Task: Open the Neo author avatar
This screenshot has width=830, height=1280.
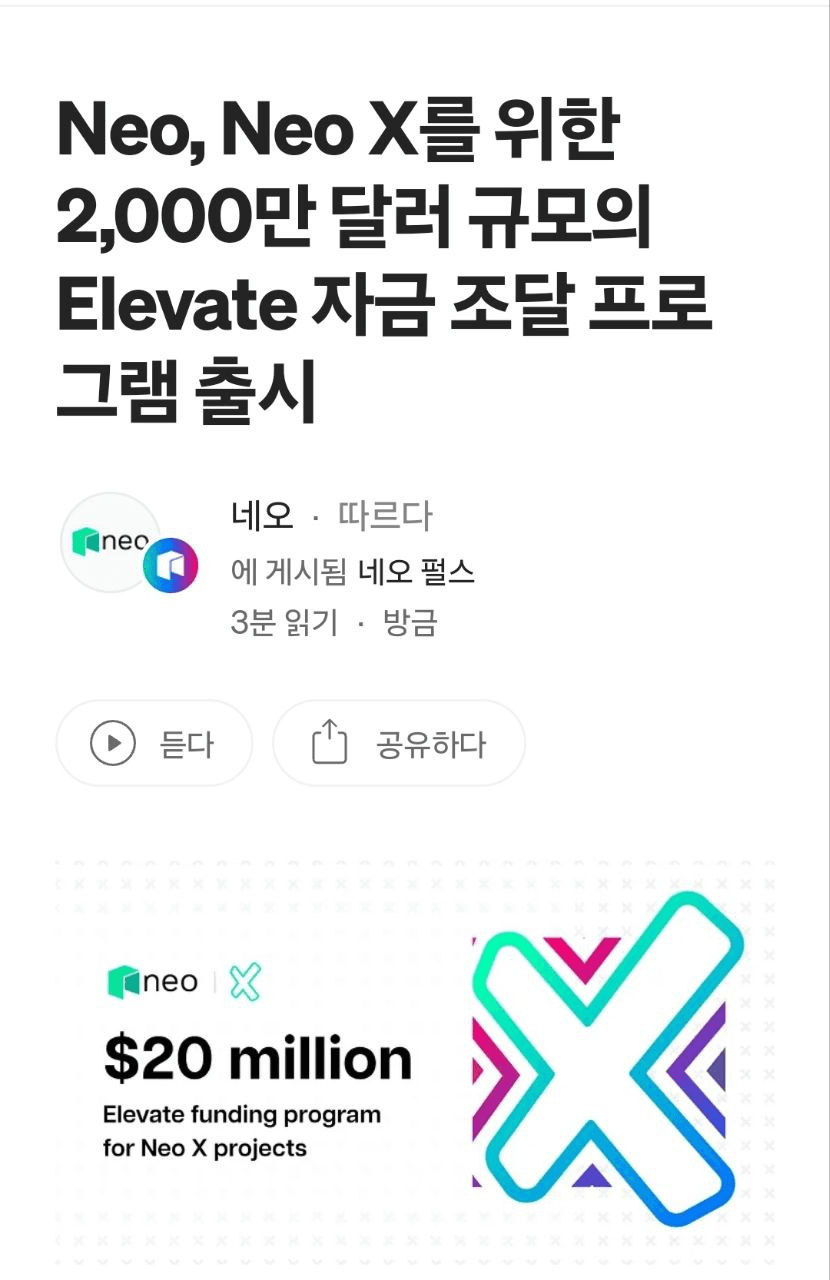Action: [x=110, y=543]
